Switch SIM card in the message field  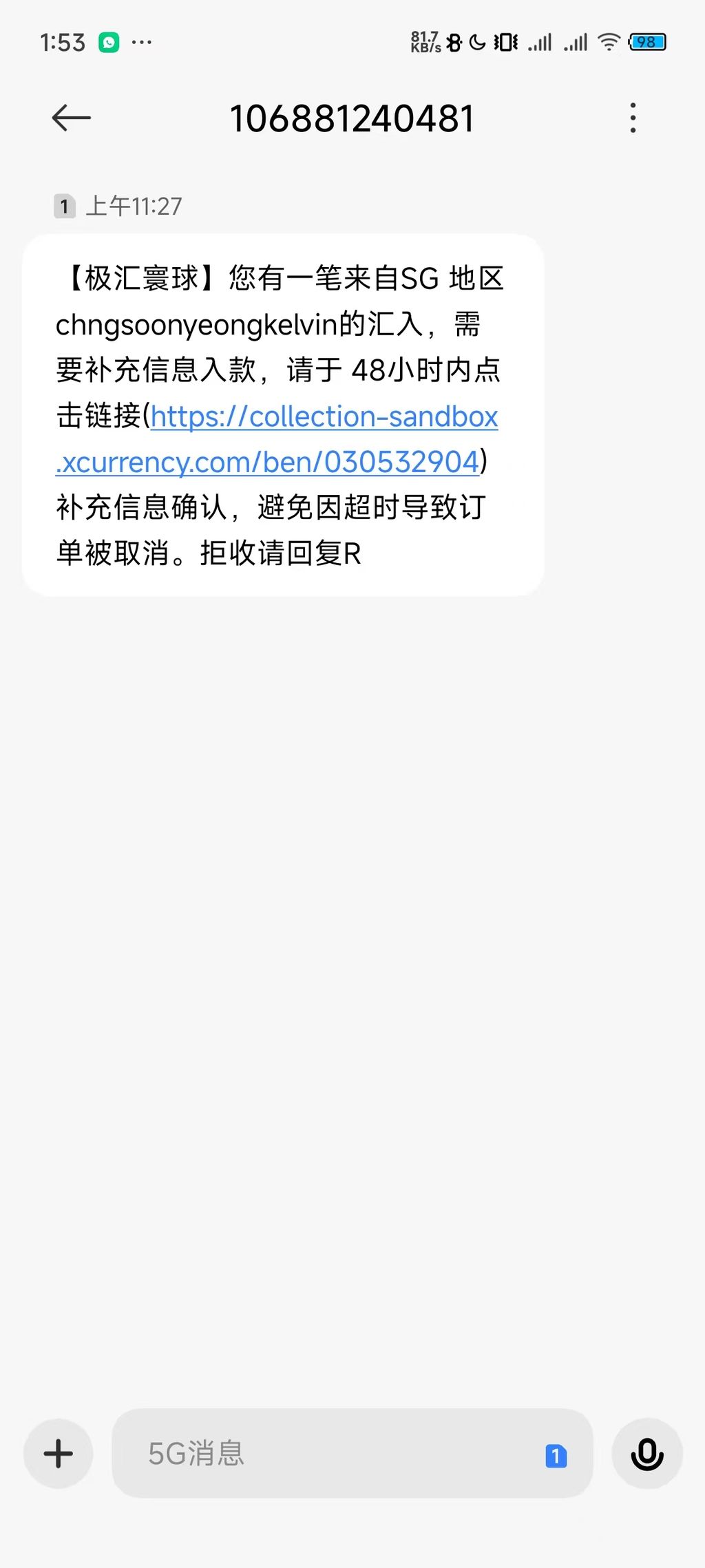coord(556,1455)
